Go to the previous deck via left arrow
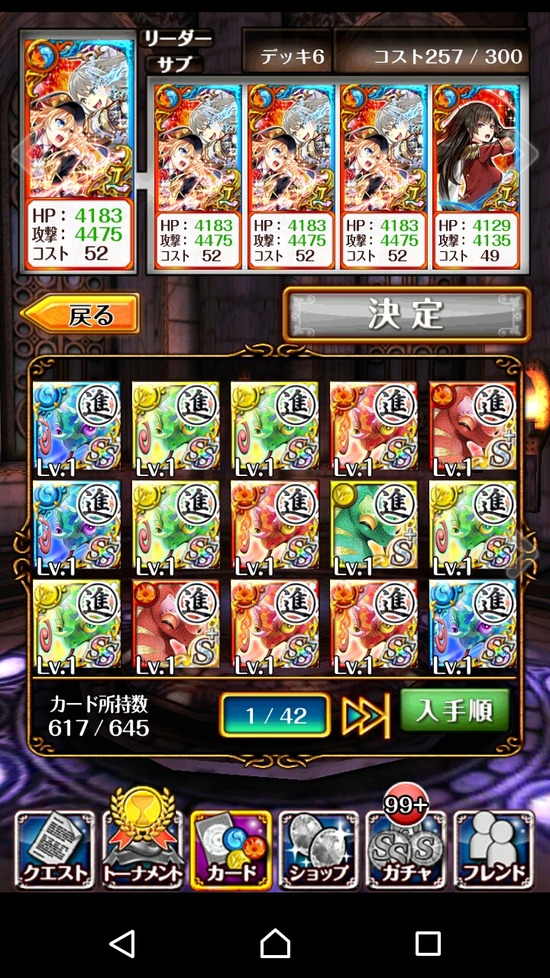 point(16,152)
